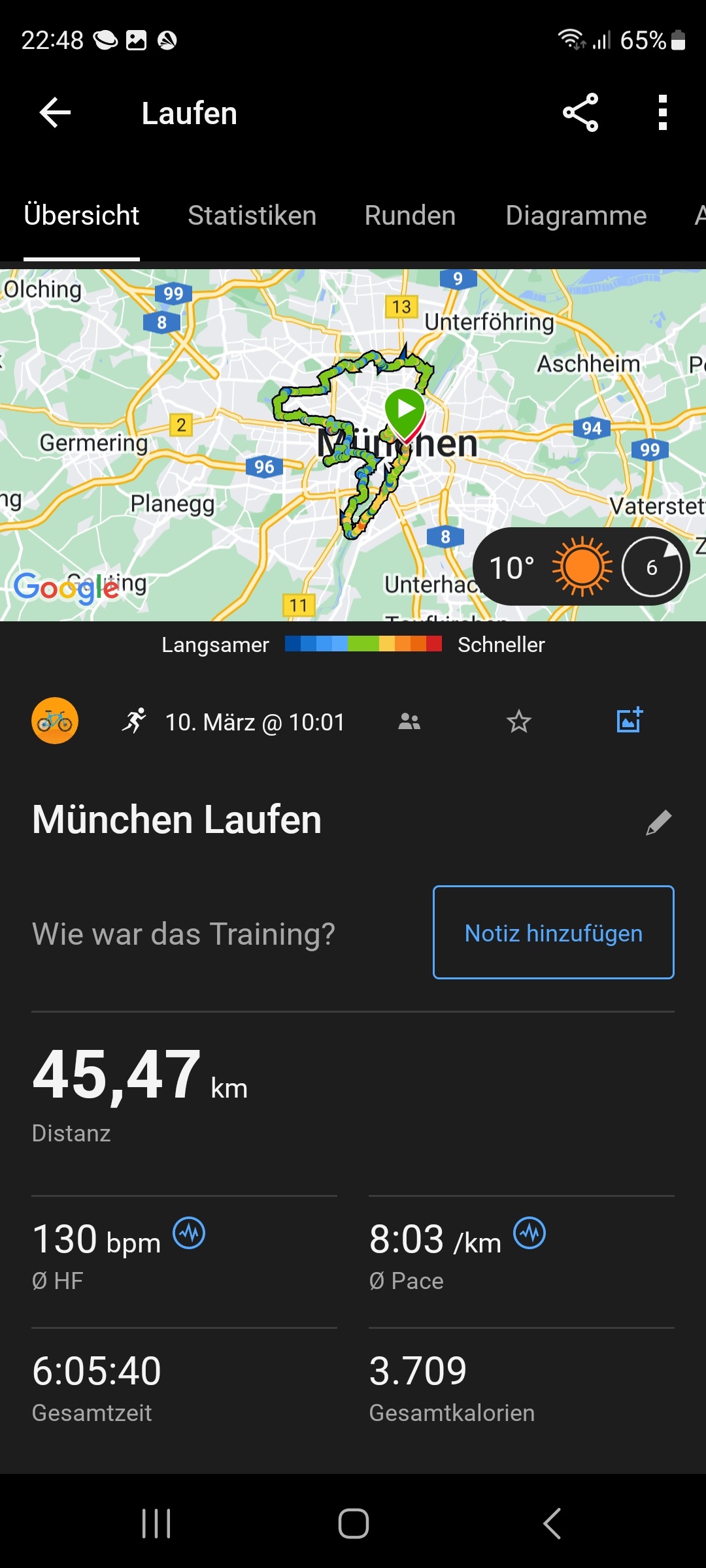Viewport: 706px width, 1568px height.
Task: Open the activity privacy people icon
Action: tap(409, 721)
